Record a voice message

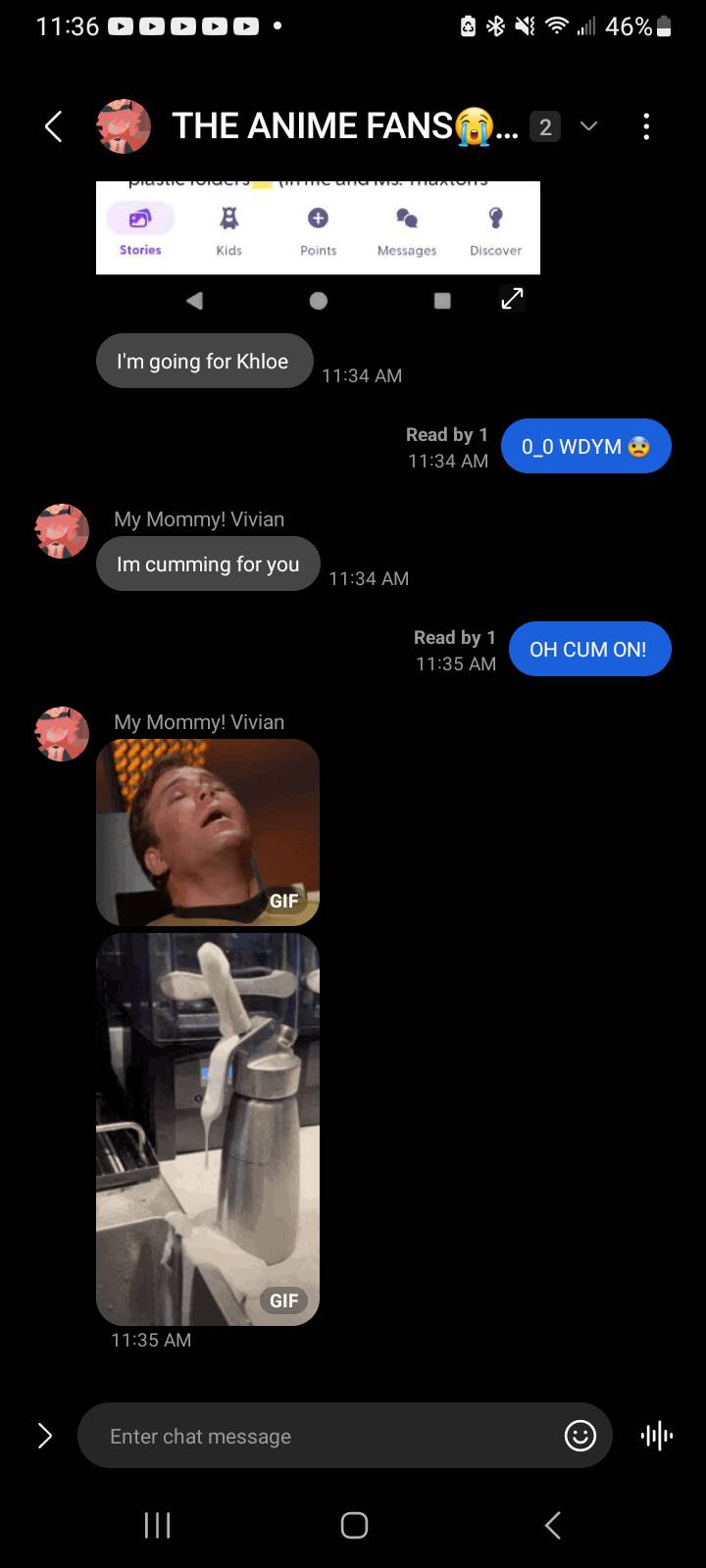(x=657, y=1436)
